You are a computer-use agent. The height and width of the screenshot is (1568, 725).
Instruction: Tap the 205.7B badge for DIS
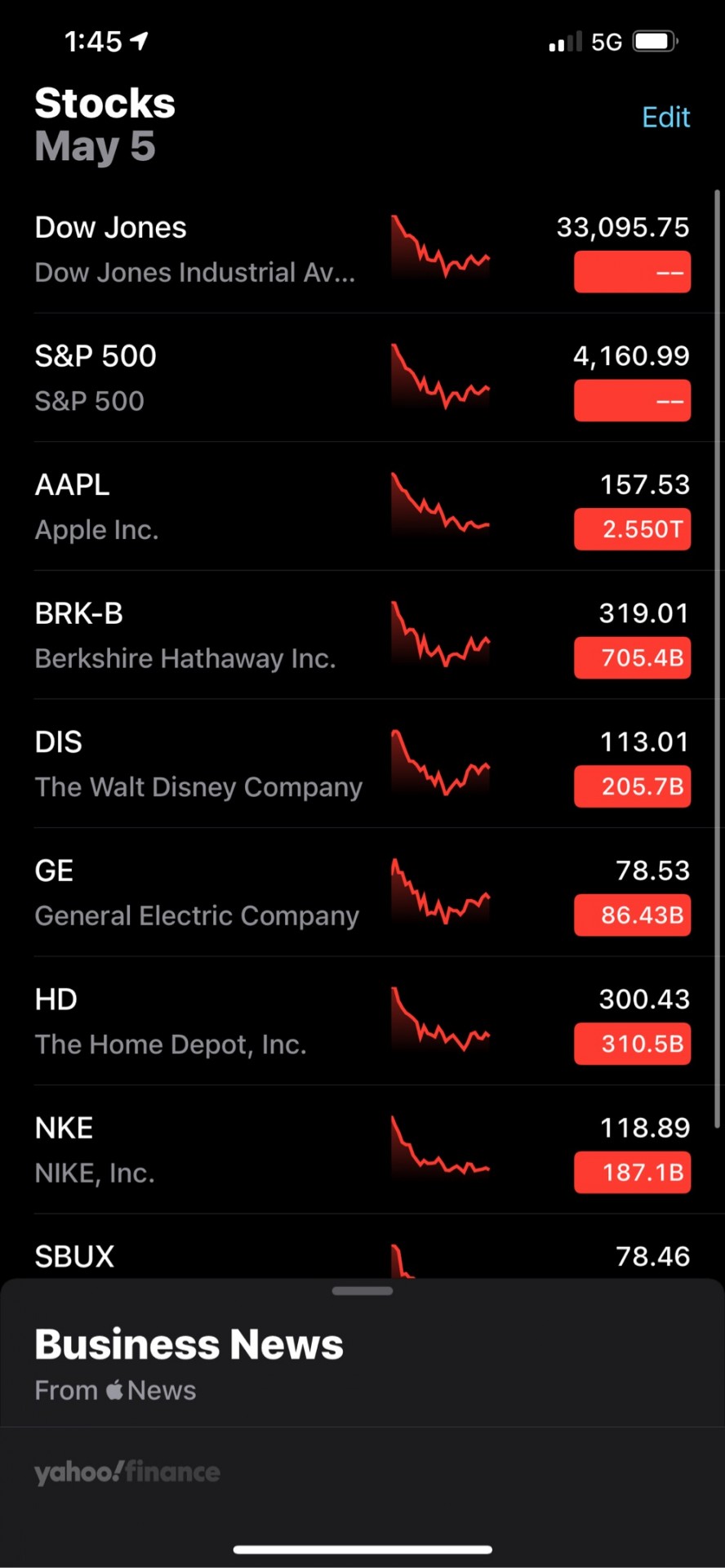point(632,786)
